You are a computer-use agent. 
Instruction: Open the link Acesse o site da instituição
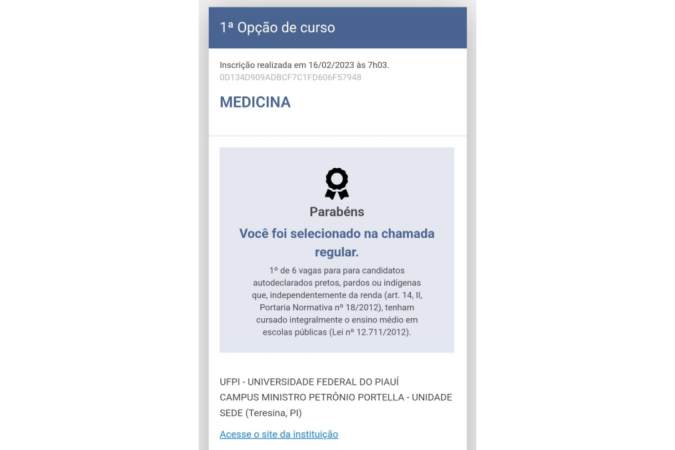(x=279, y=434)
